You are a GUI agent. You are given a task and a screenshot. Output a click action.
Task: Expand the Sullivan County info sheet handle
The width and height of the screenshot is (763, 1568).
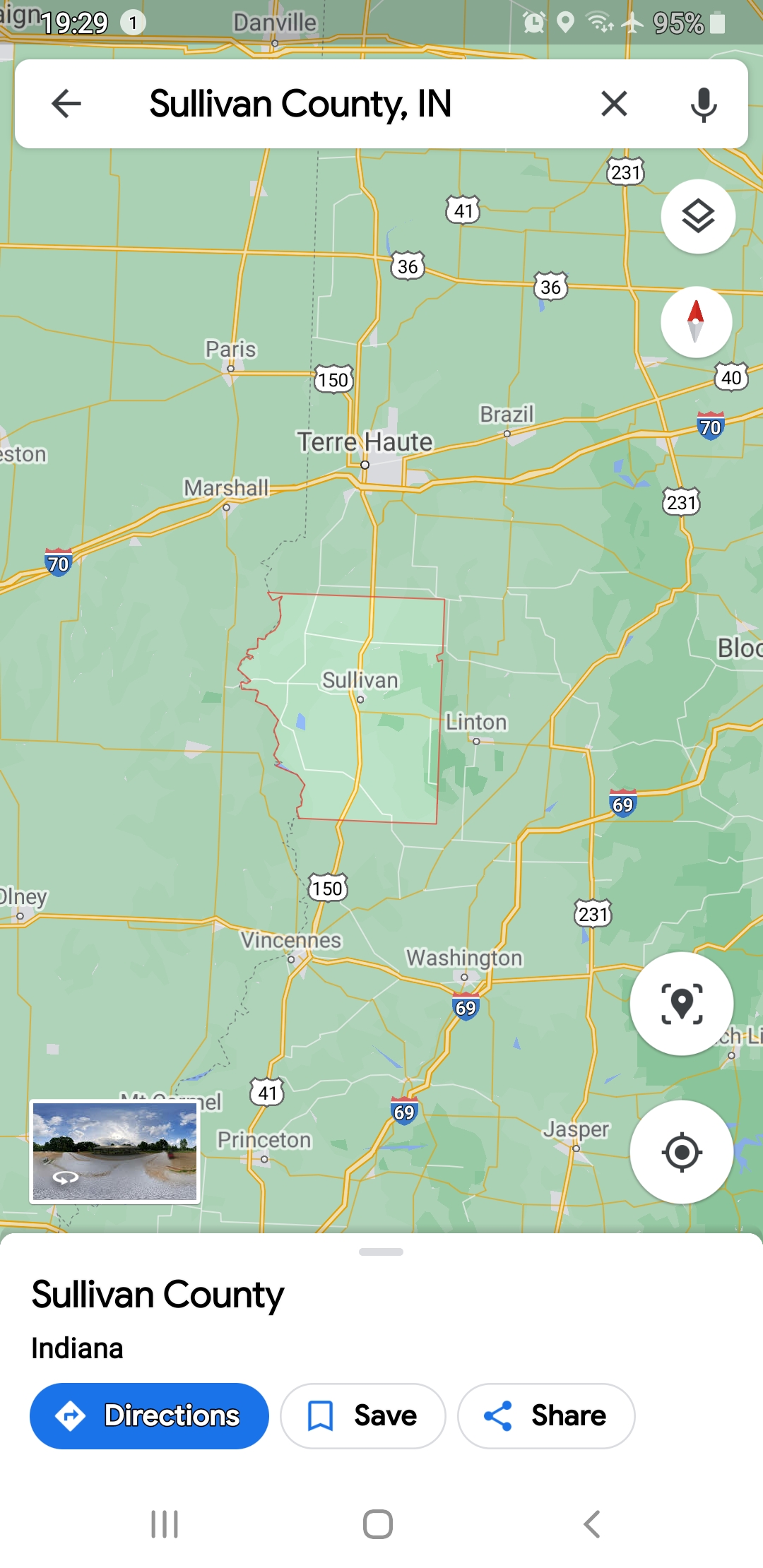tap(381, 1252)
